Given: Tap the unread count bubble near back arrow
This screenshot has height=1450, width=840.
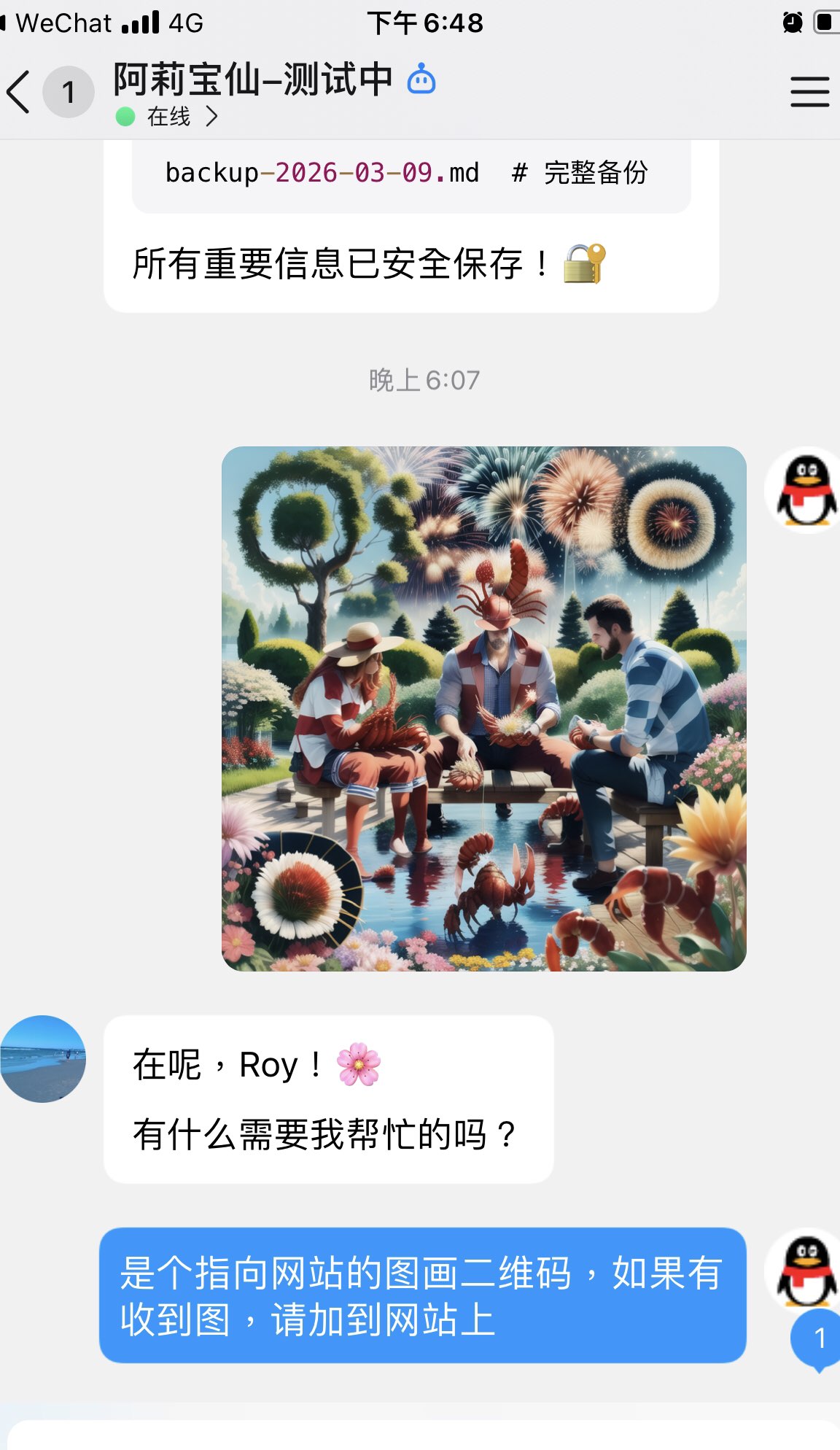Looking at the screenshot, I should [x=69, y=91].
